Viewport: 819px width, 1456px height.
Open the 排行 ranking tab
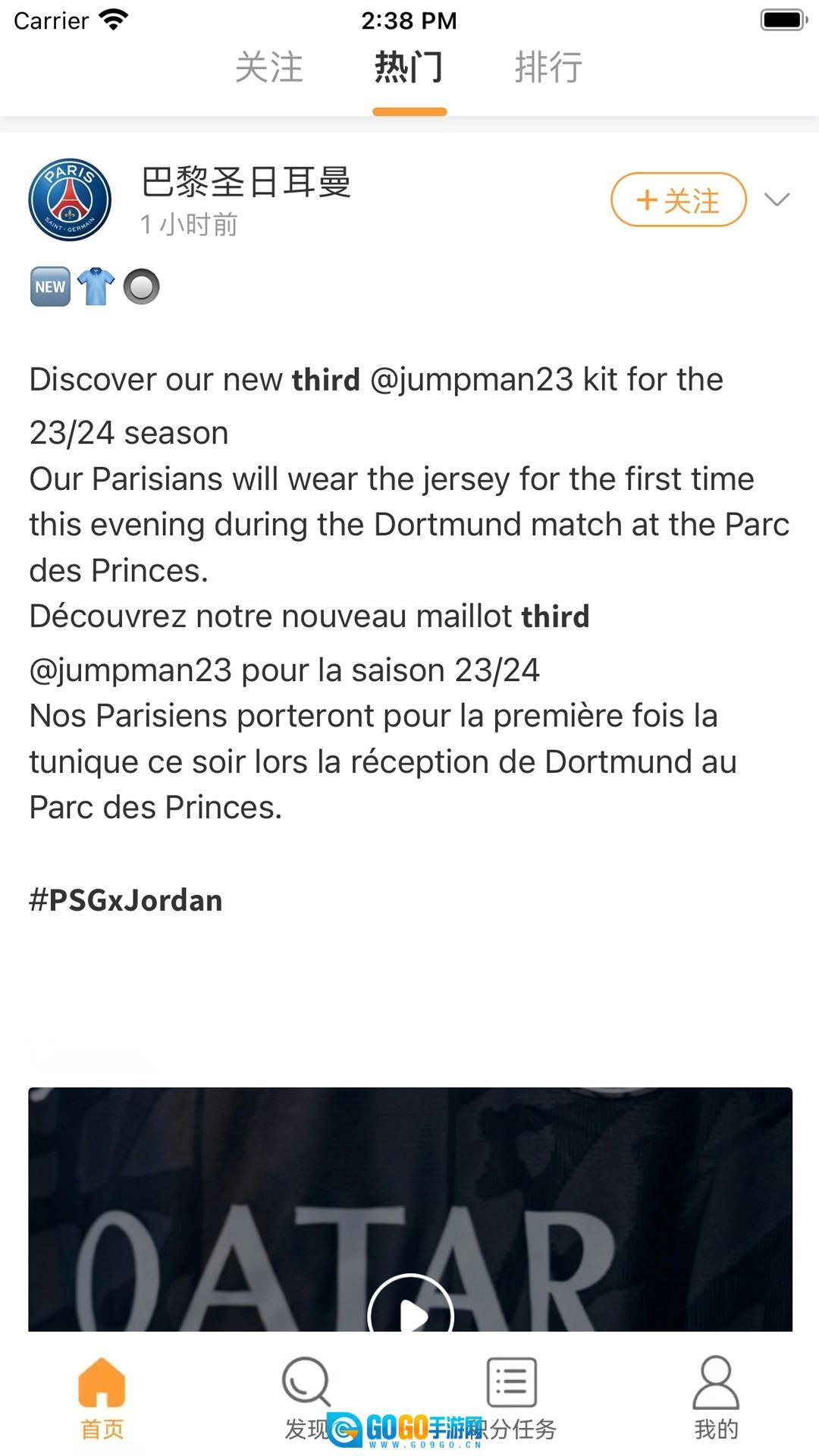(548, 67)
